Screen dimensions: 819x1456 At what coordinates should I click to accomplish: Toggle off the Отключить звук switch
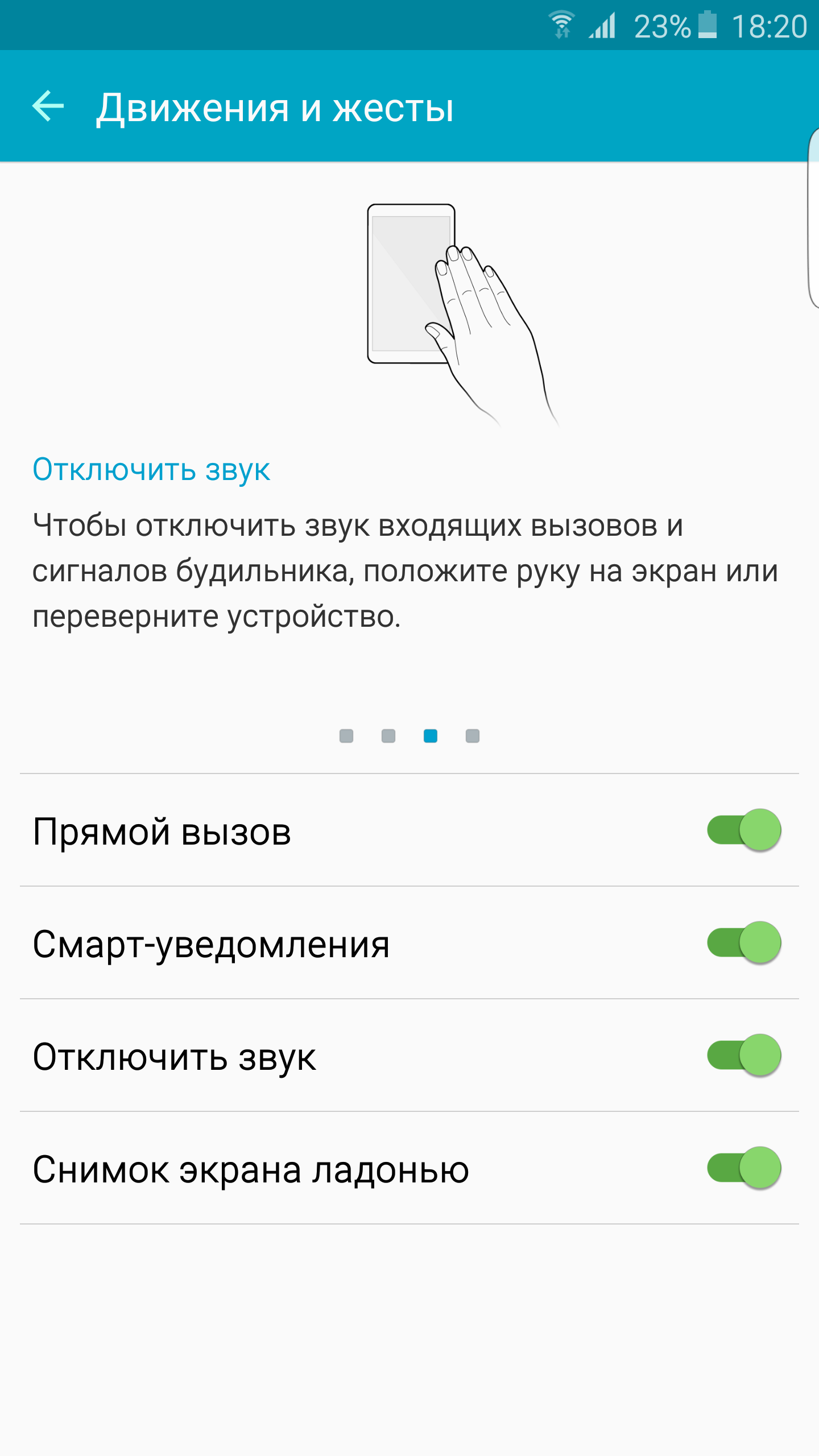[x=744, y=1055]
